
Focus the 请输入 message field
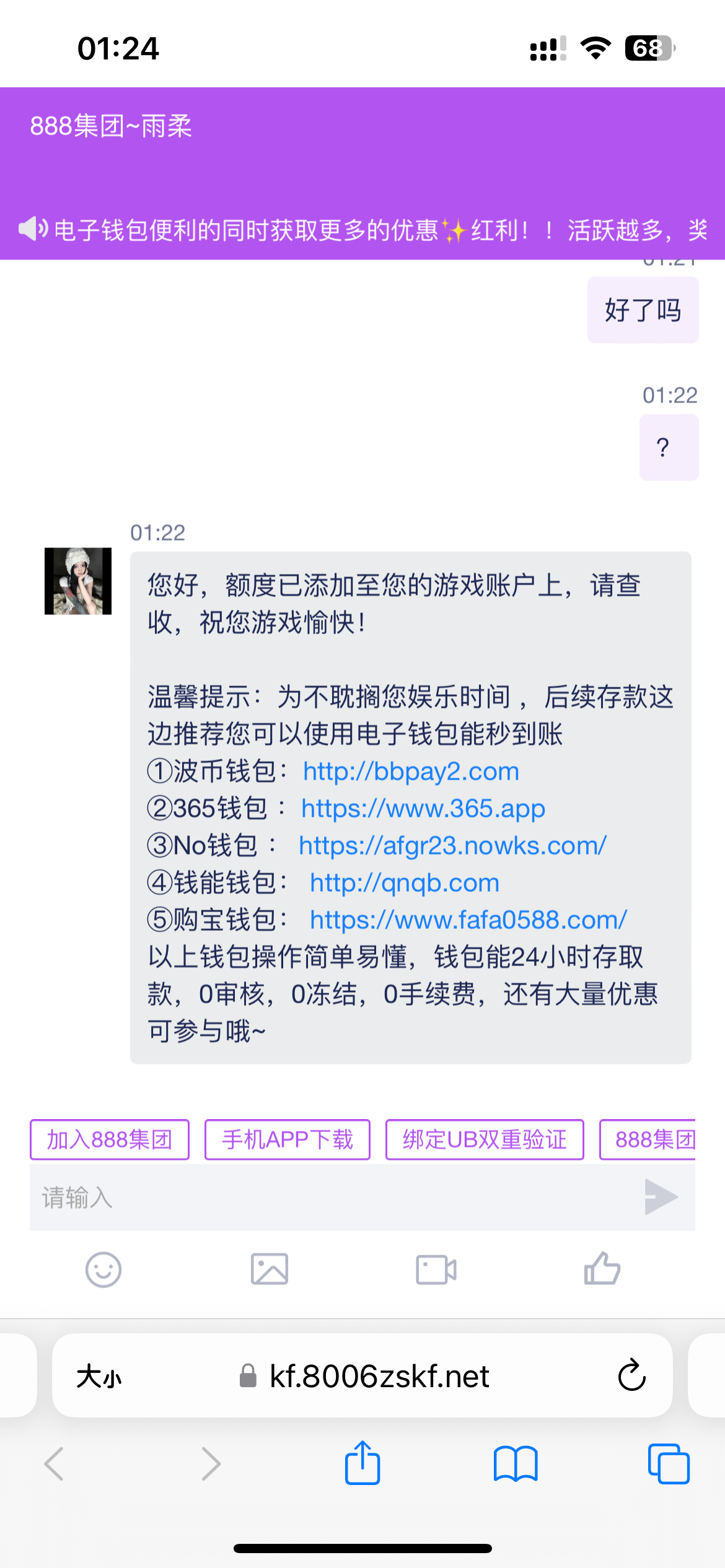coord(328,1198)
